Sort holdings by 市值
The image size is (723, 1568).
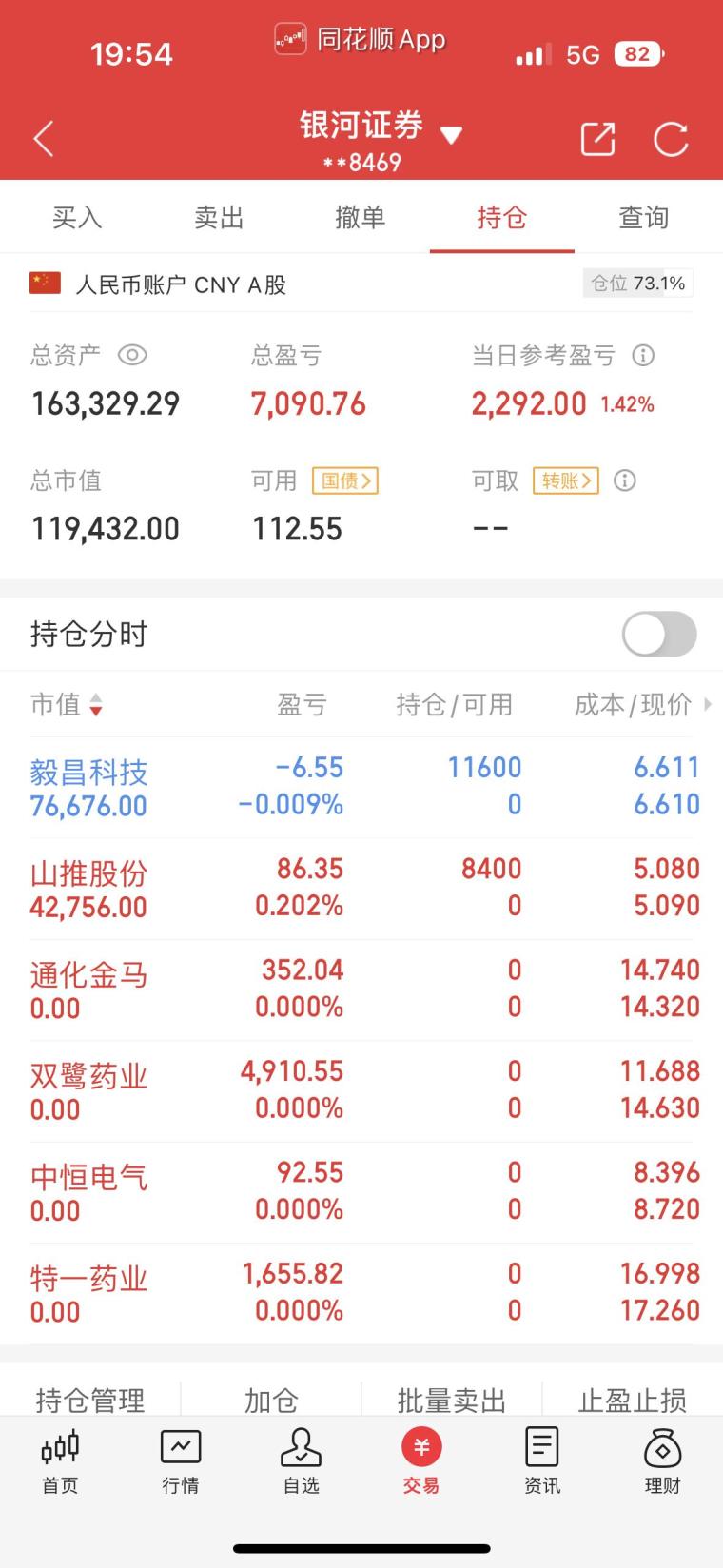[x=67, y=705]
